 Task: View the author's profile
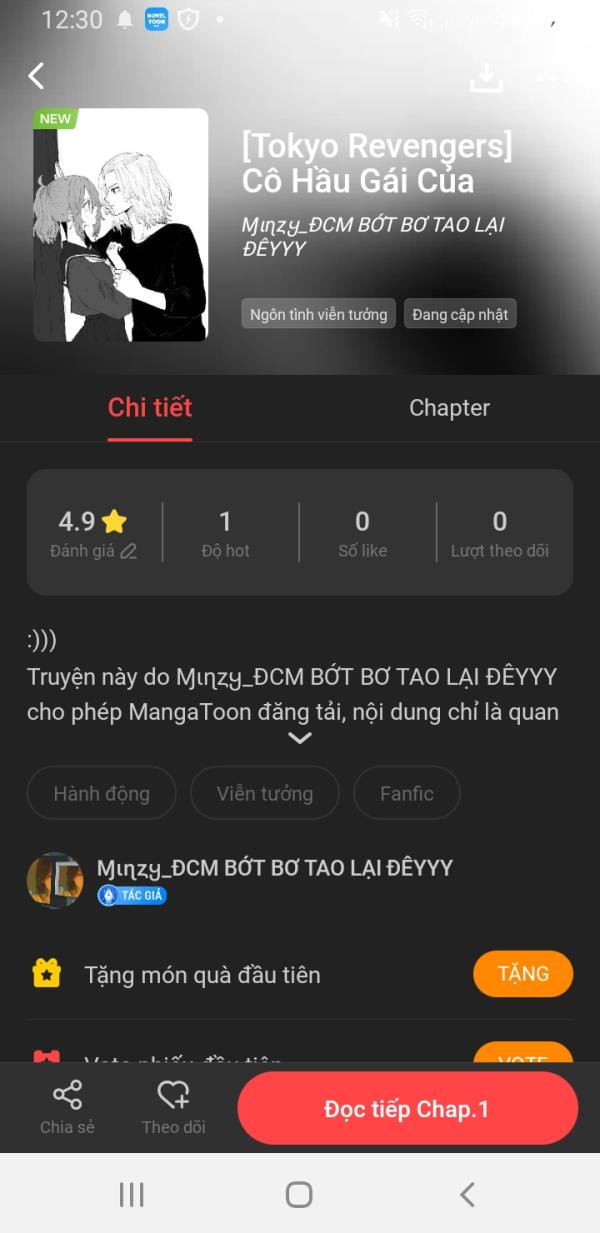click(x=274, y=868)
